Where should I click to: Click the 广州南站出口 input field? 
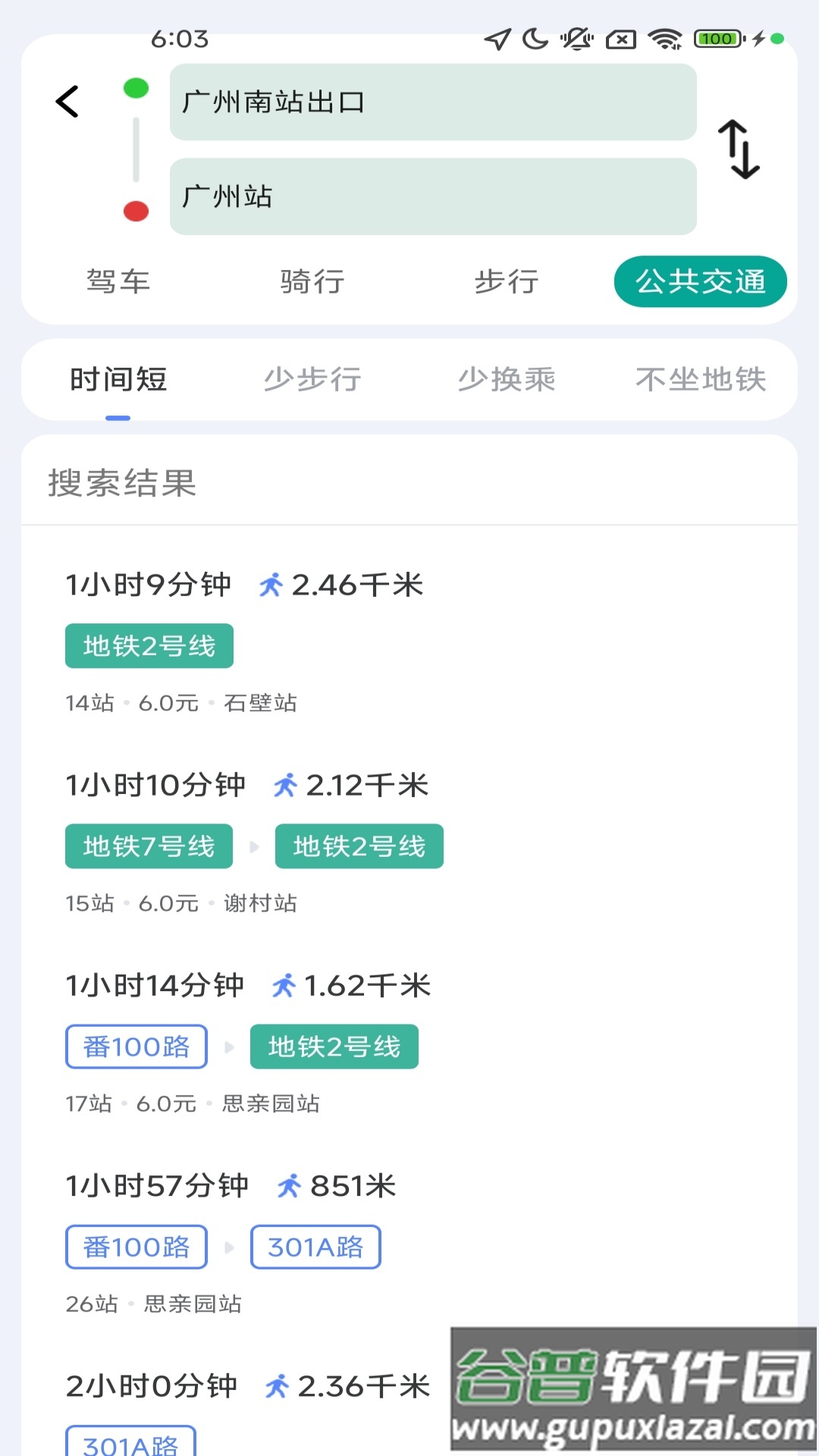point(432,103)
